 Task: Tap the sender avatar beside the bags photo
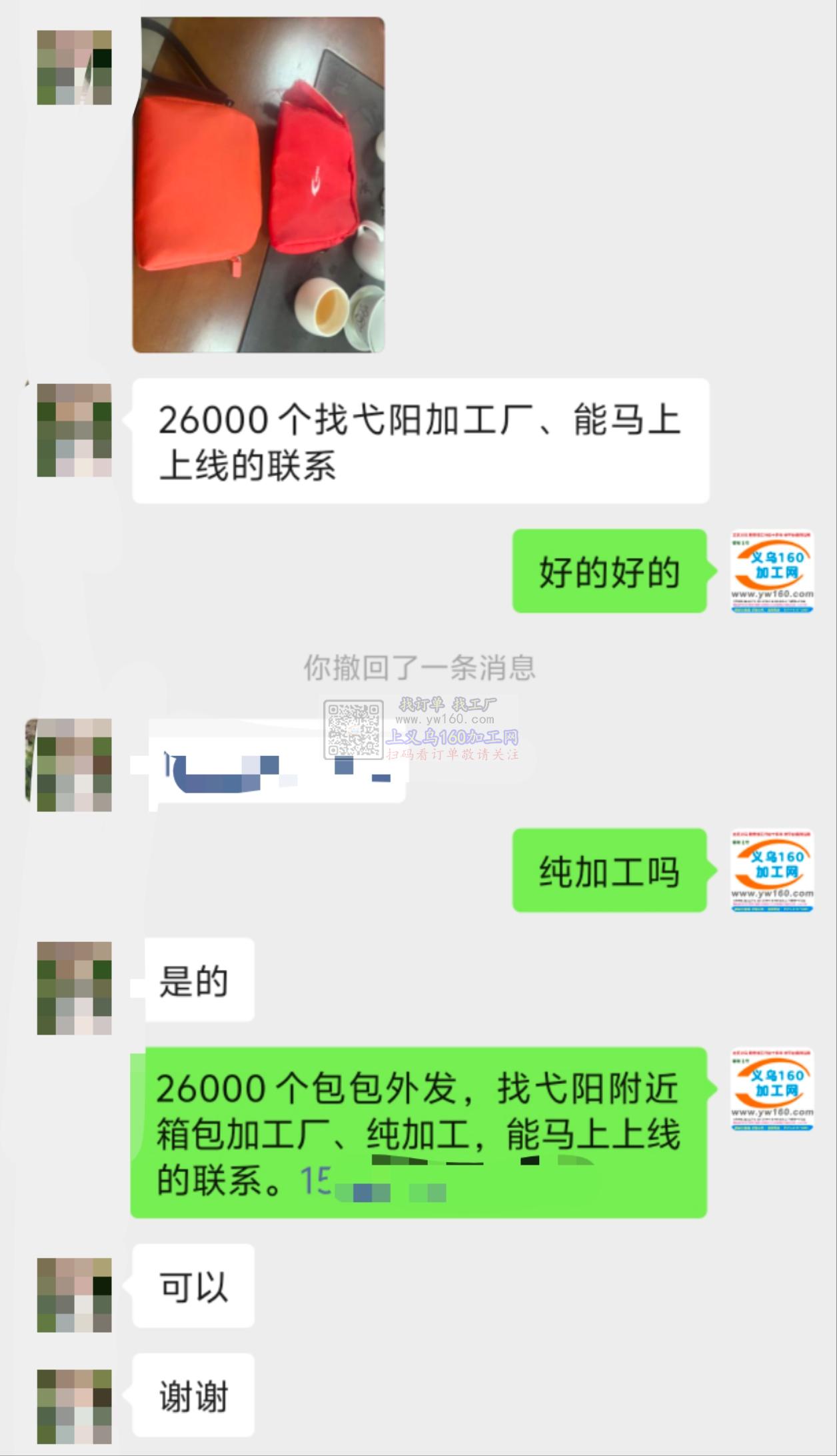74,67
